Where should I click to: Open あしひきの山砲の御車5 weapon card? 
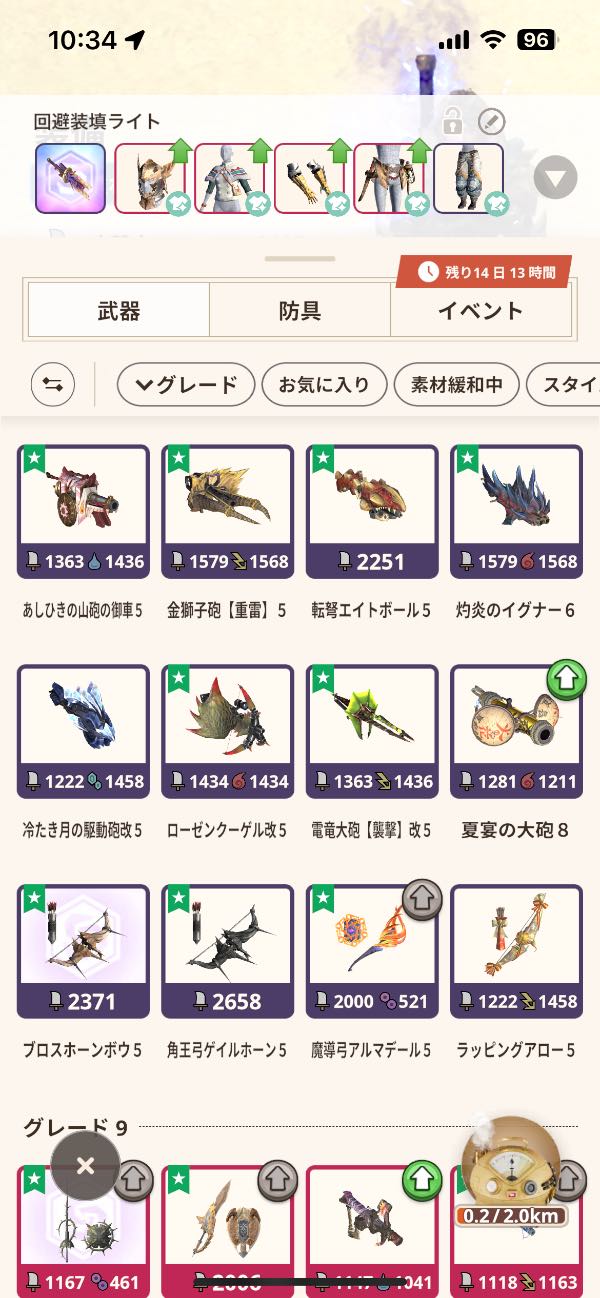click(83, 512)
